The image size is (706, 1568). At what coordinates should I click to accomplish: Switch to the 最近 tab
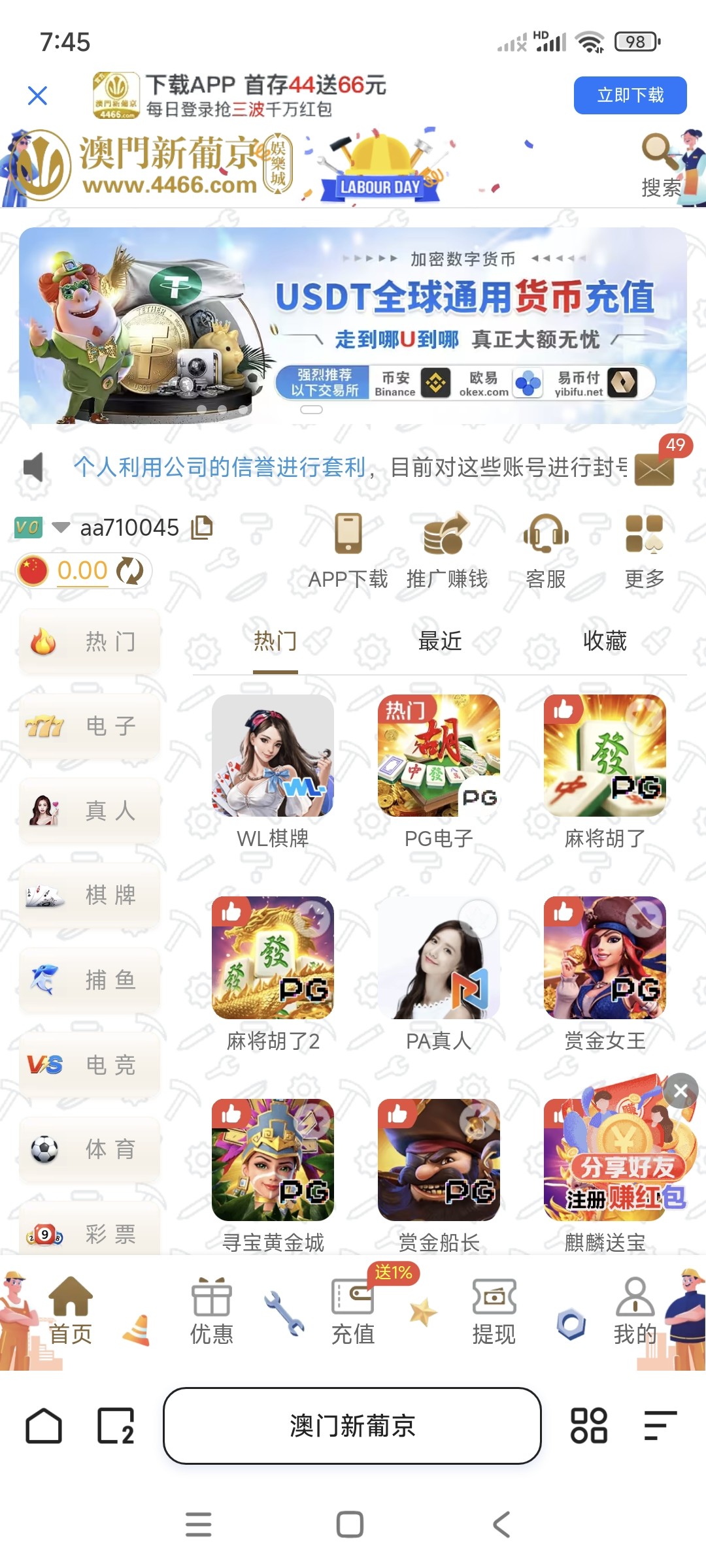click(440, 641)
